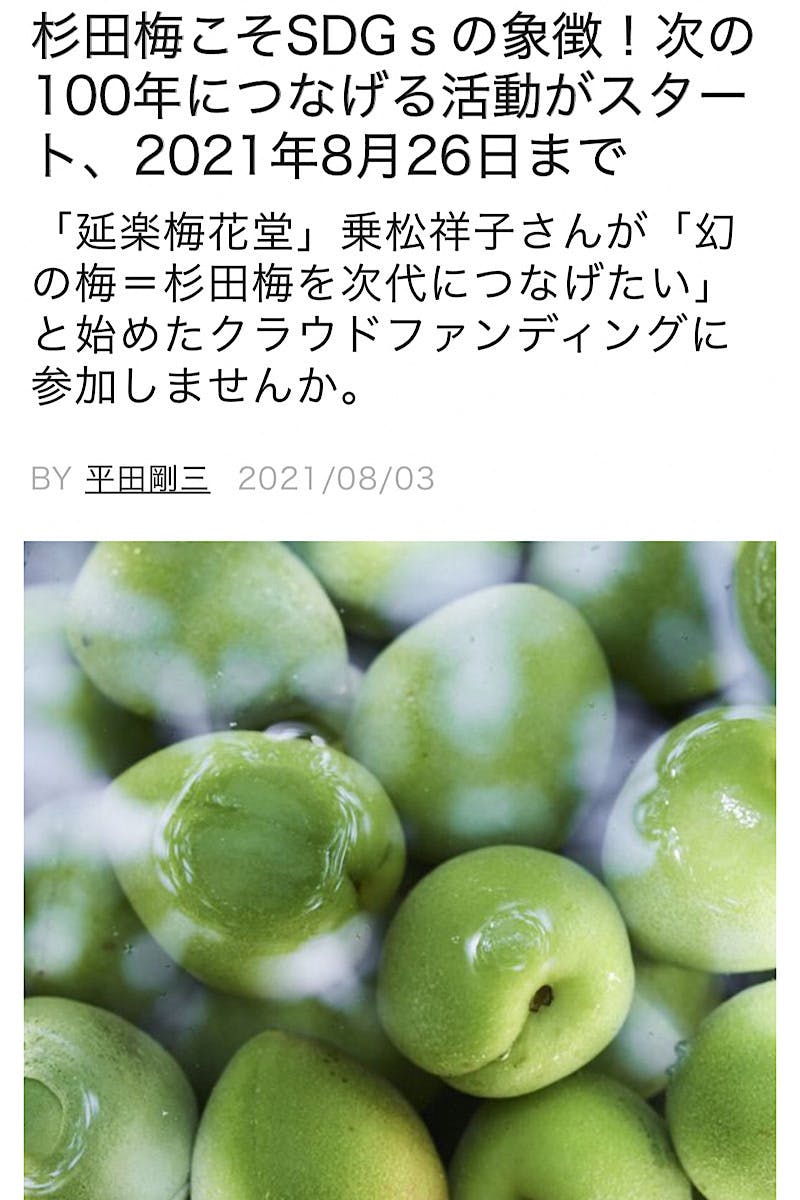Open author link 平田剛三

point(148,479)
